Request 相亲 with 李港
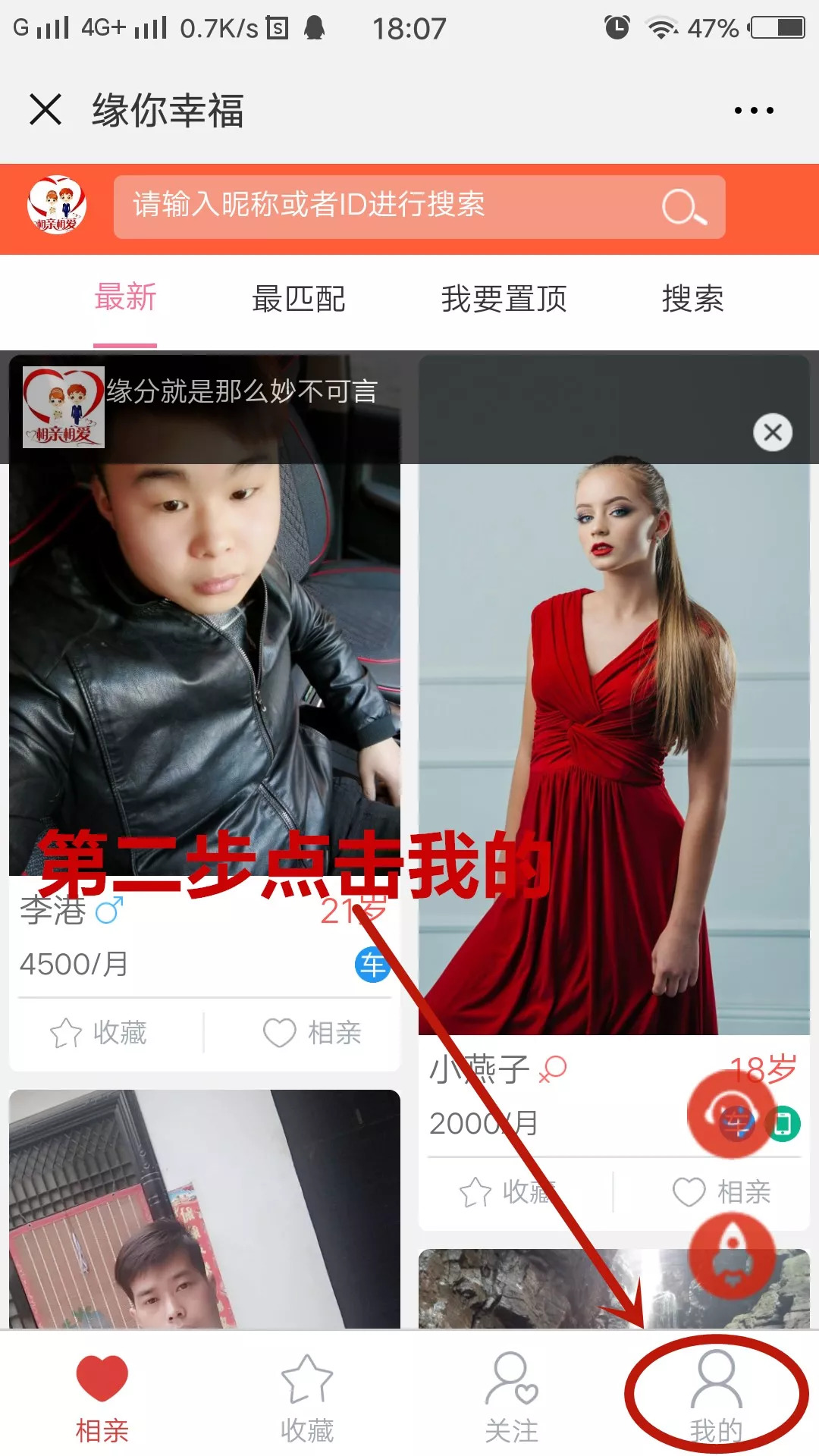The image size is (819, 1456). tap(312, 1033)
